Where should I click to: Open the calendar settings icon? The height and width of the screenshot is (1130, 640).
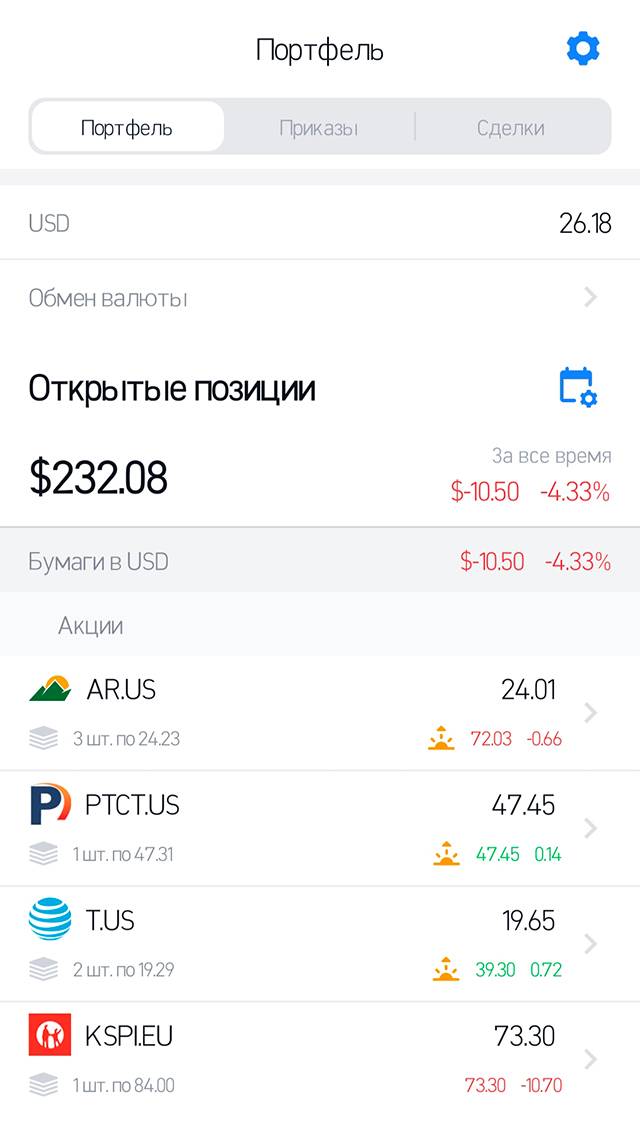(578, 387)
